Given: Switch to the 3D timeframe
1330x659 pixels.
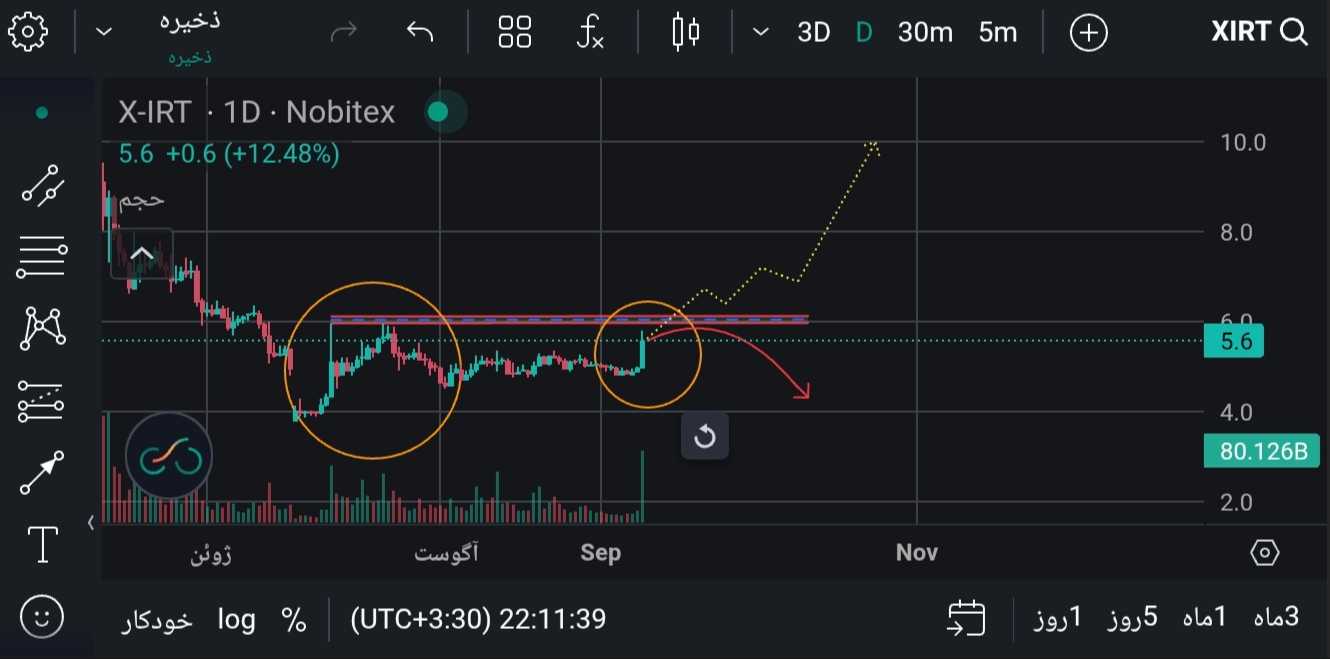Looking at the screenshot, I should pyautogui.click(x=813, y=32).
